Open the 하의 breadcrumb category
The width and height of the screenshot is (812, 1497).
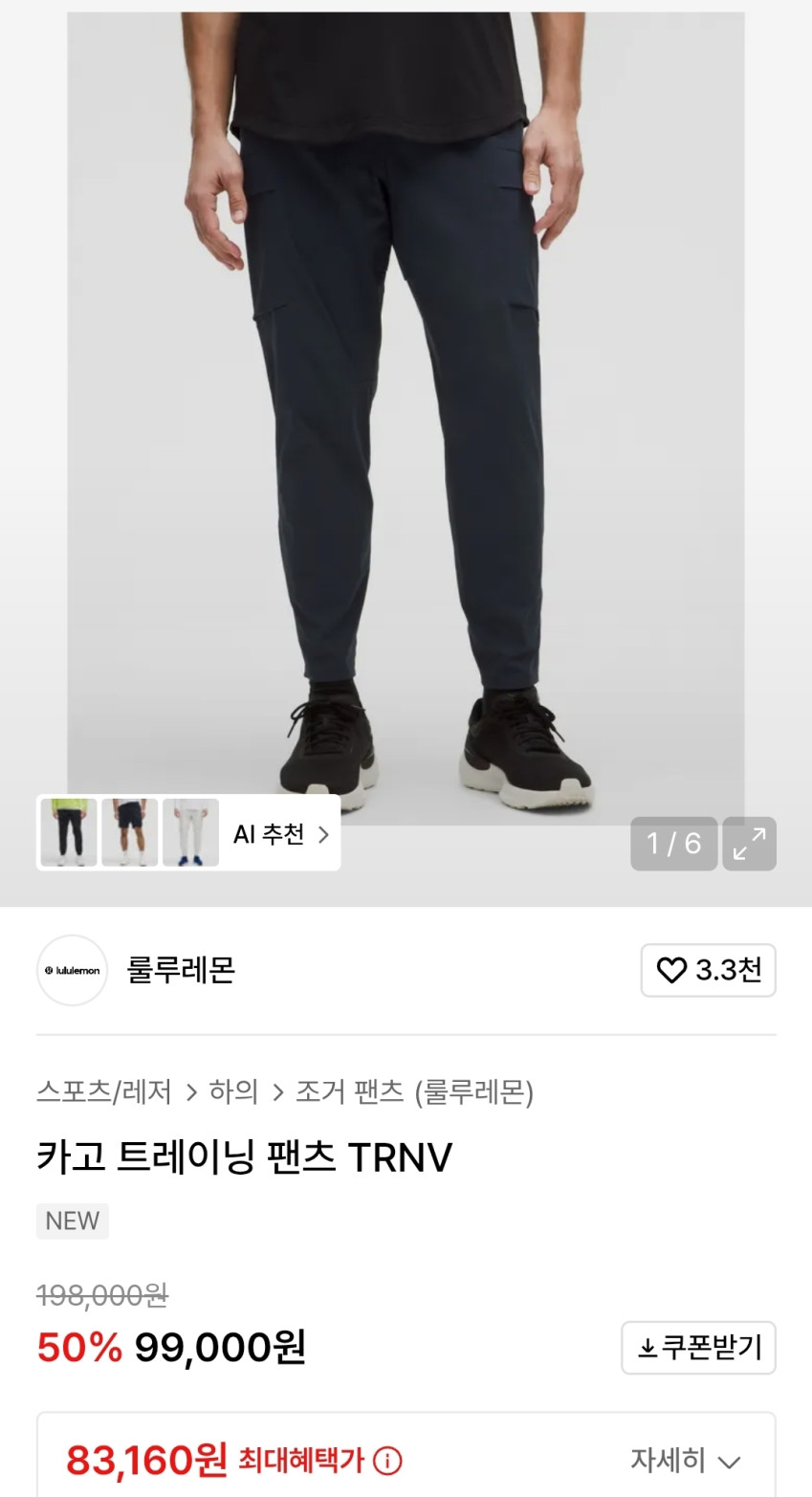pos(233,1091)
